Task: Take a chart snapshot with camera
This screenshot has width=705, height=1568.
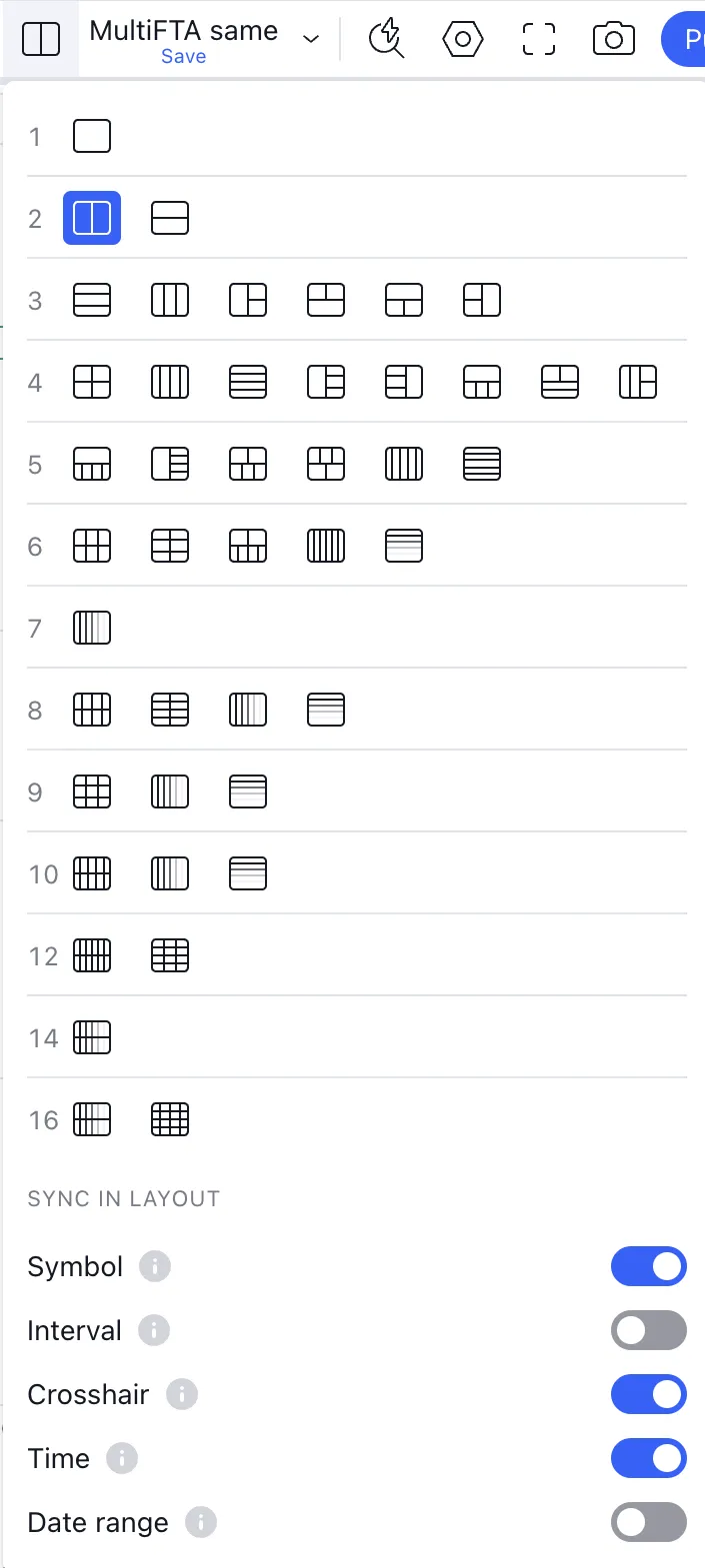Action: tap(613, 39)
